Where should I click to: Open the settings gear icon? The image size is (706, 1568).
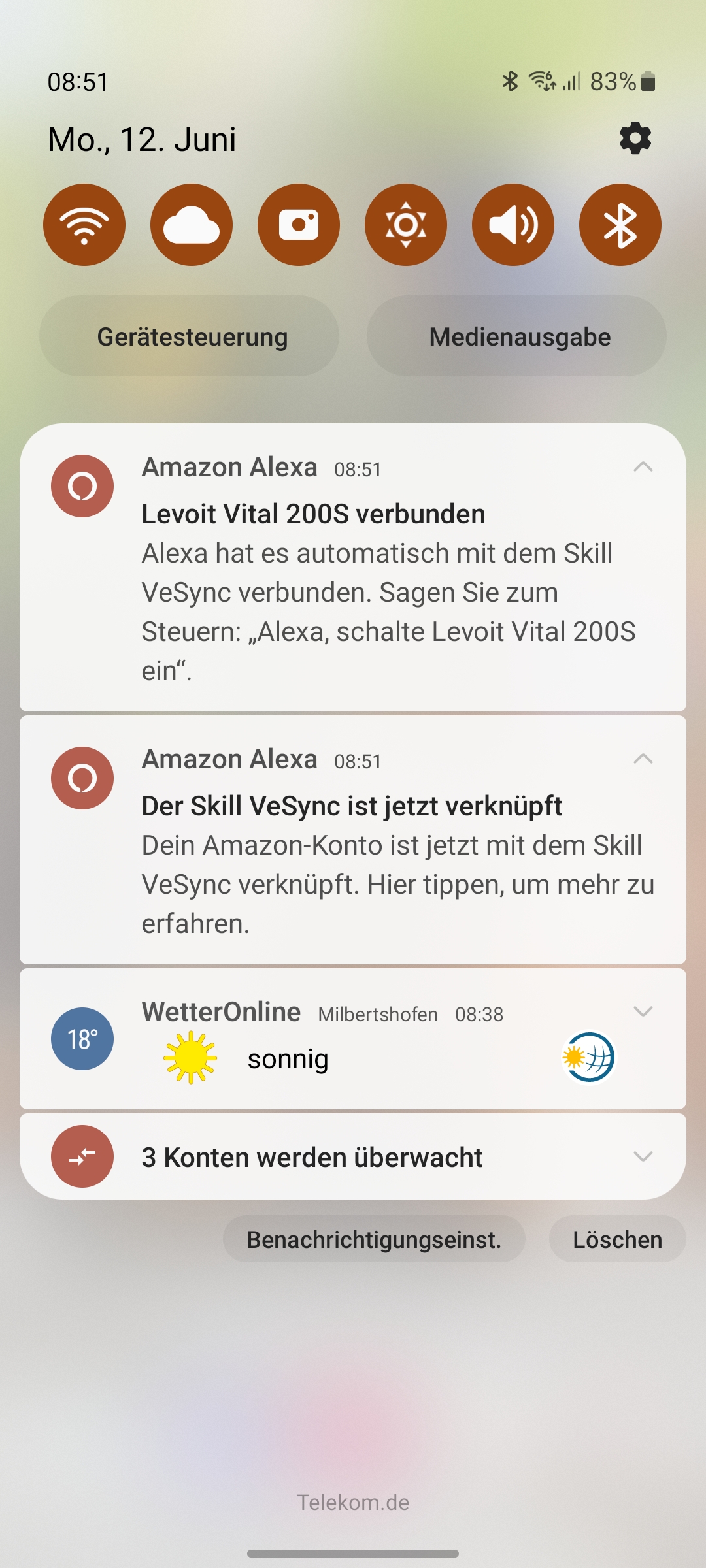635,139
